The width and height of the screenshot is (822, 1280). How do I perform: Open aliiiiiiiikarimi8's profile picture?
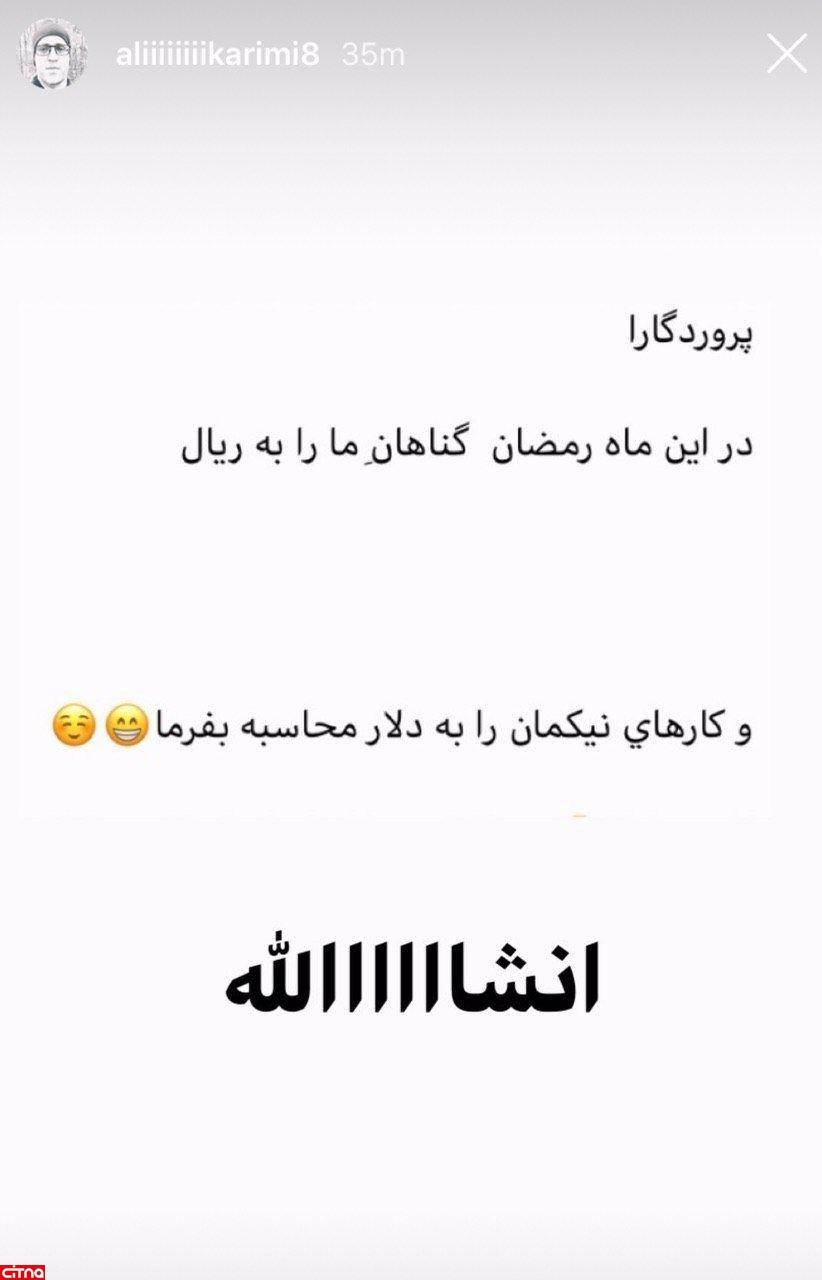coord(52,54)
